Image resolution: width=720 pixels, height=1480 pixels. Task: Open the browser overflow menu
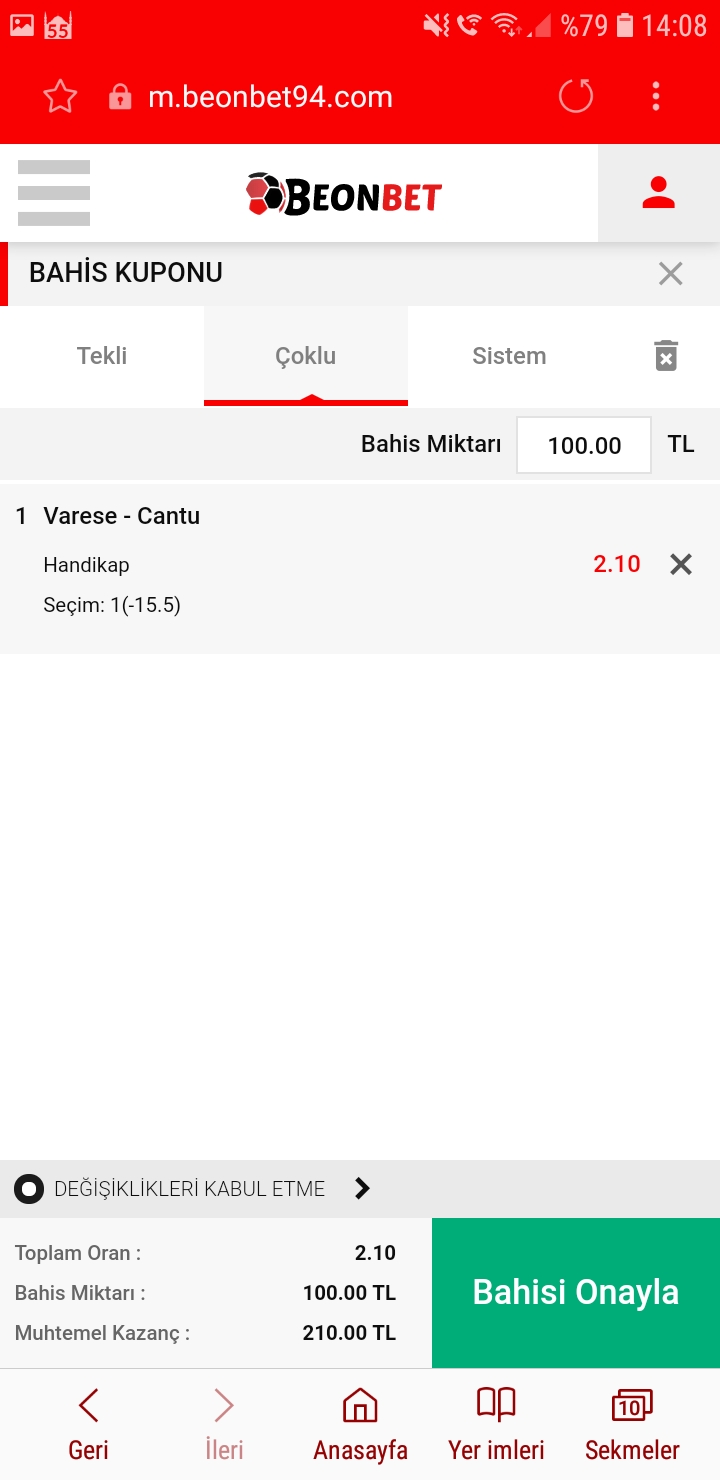pyautogui.click(x=656, y=96)
